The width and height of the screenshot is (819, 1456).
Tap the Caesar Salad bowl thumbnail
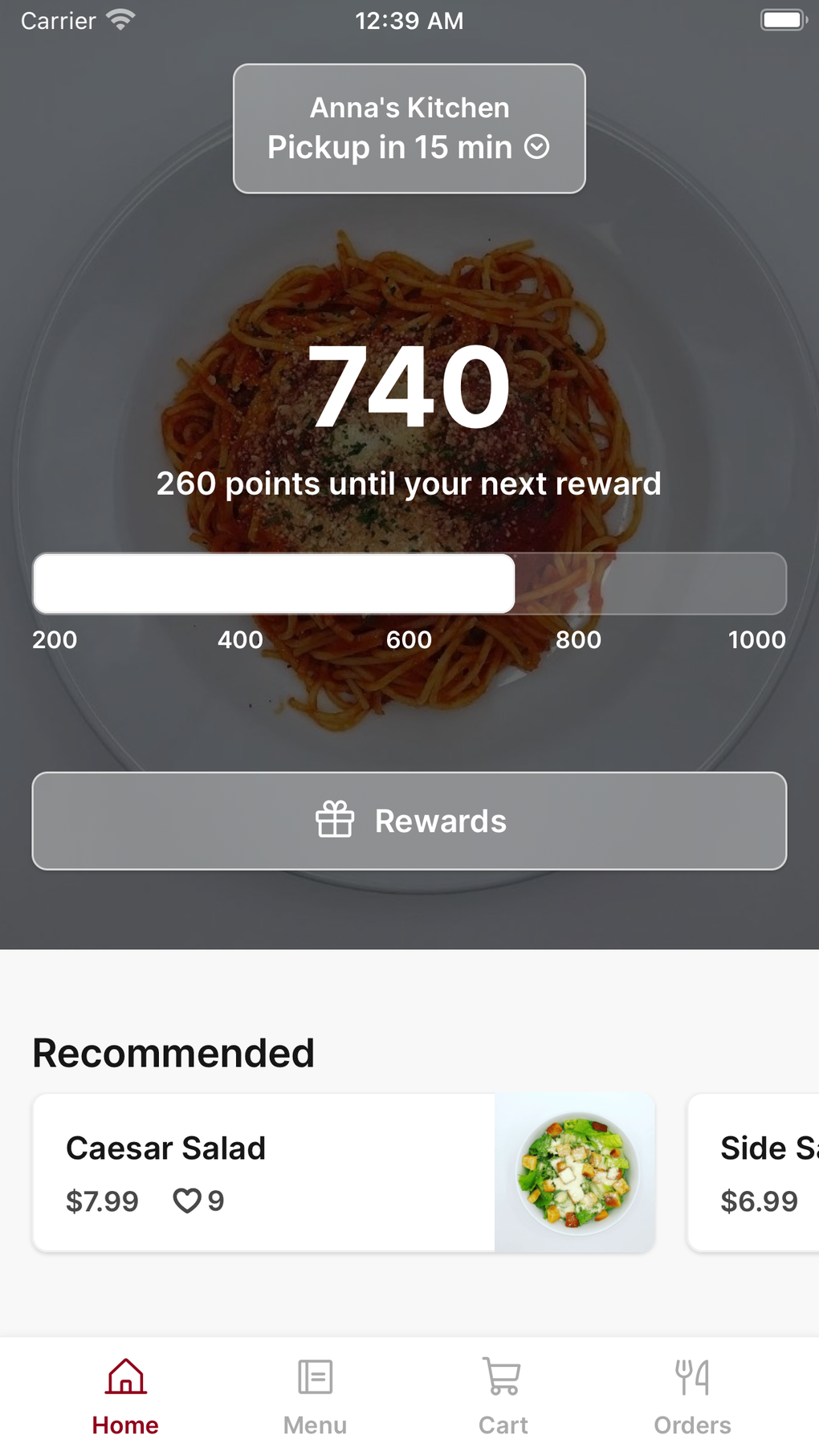(x=575, y=1172)
